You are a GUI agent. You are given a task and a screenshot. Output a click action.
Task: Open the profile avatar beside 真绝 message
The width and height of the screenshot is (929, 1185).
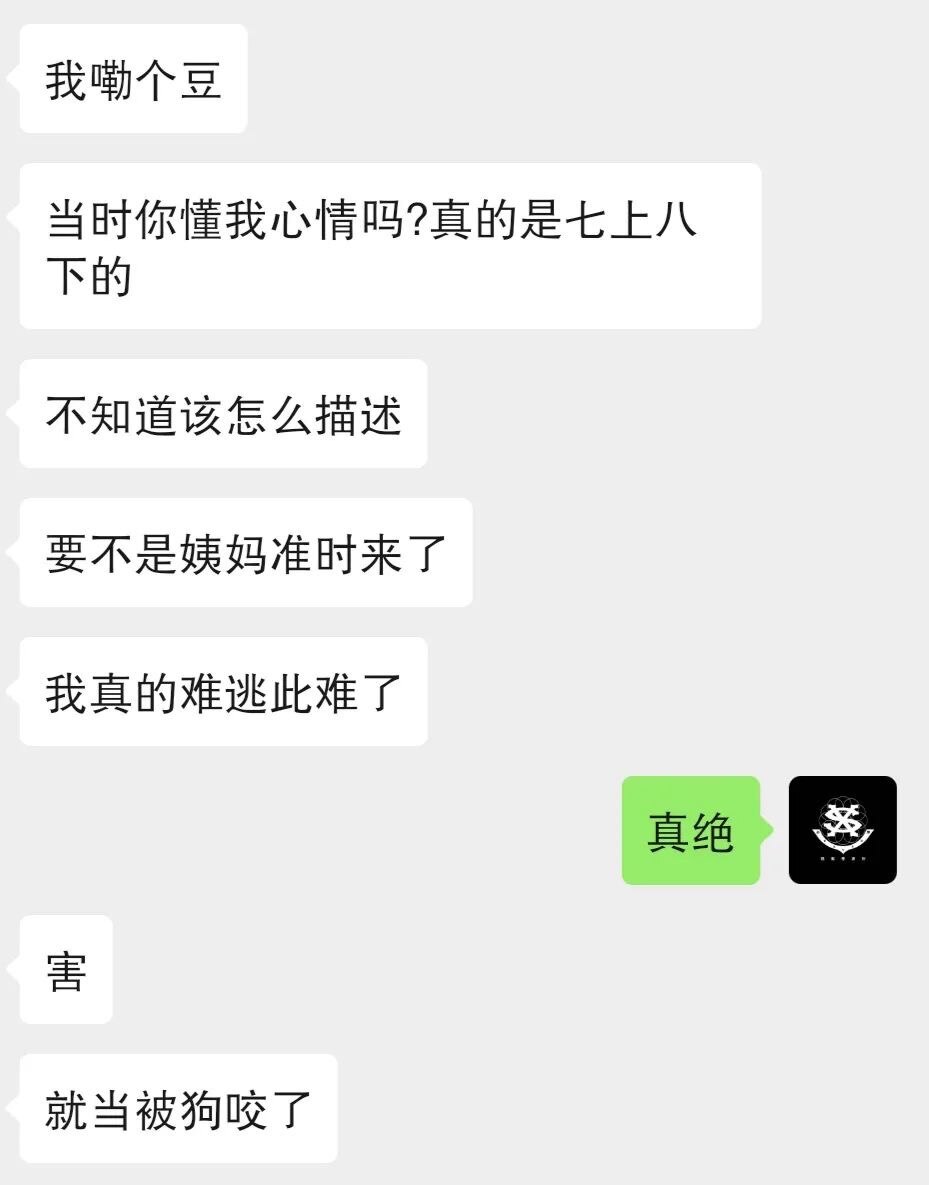842,830
